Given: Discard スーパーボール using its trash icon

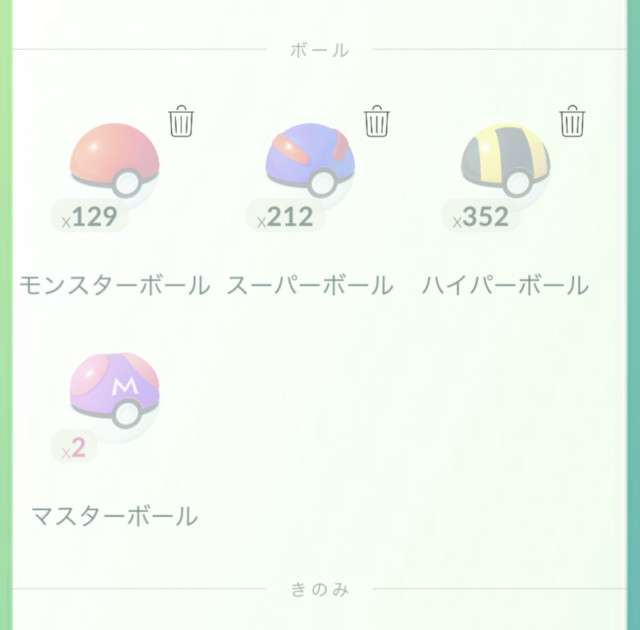Looking at the screenshot, I should coord(376,121).
